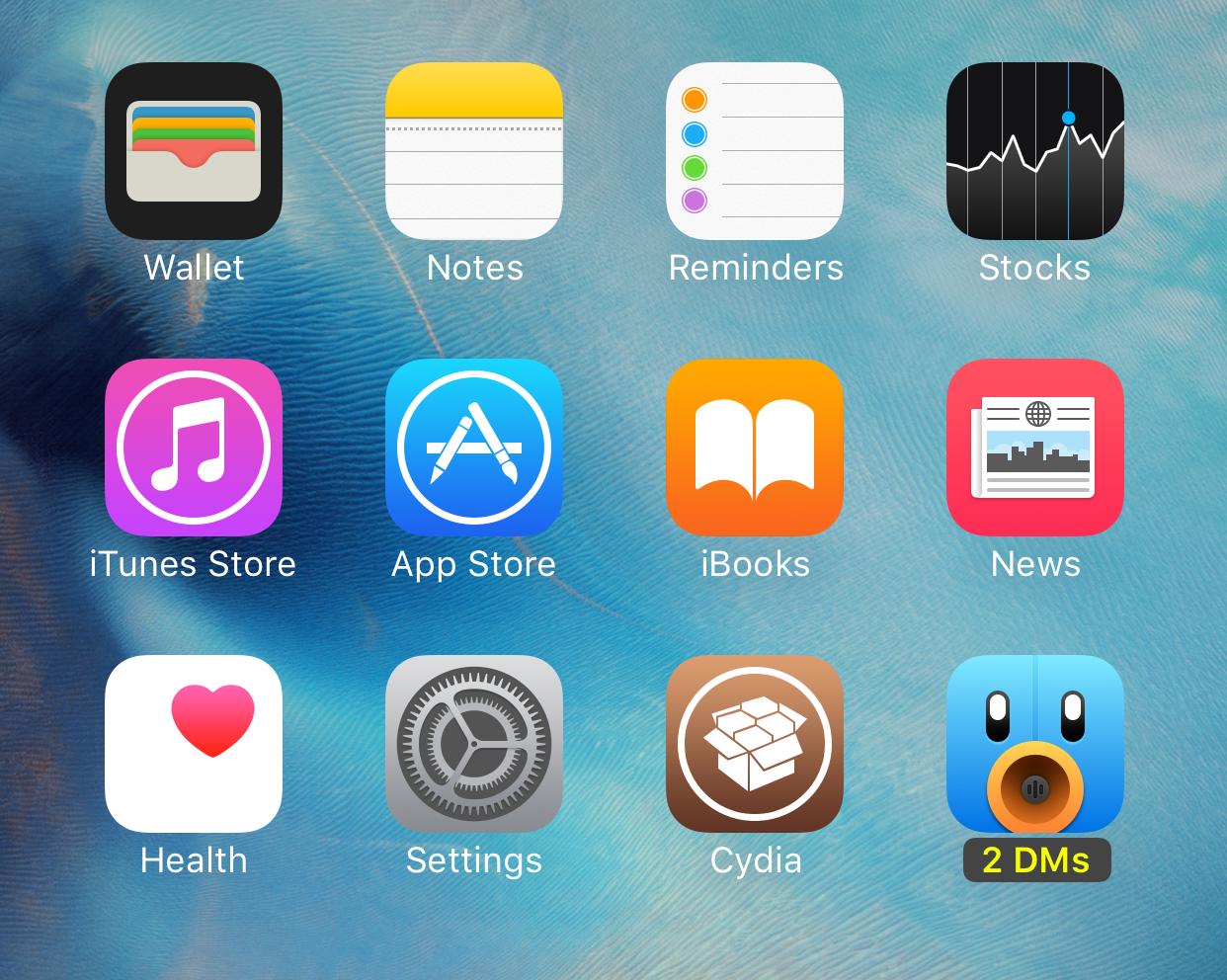Open the Wallet app
This screenshot has height=980, width=1227.
pos(194,151)
